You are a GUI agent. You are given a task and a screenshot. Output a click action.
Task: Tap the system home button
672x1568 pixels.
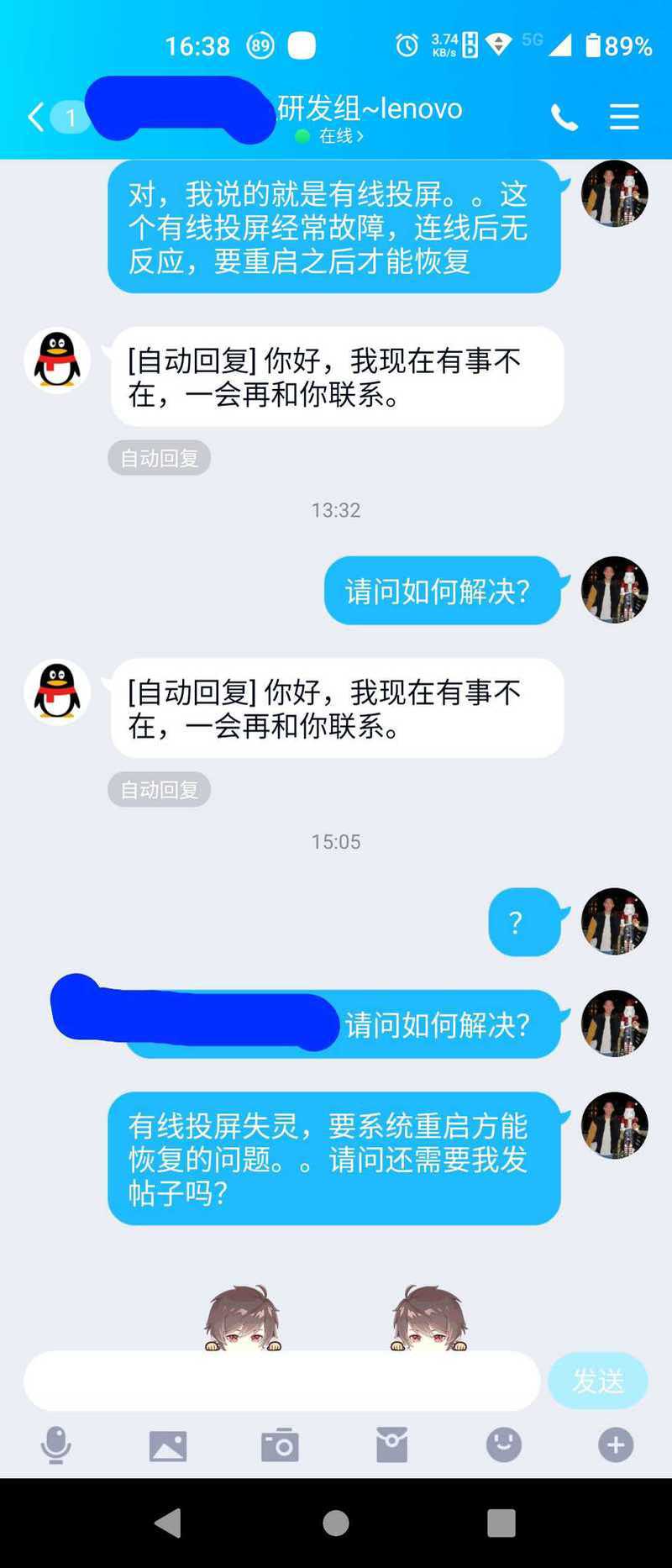[336, 1523]
